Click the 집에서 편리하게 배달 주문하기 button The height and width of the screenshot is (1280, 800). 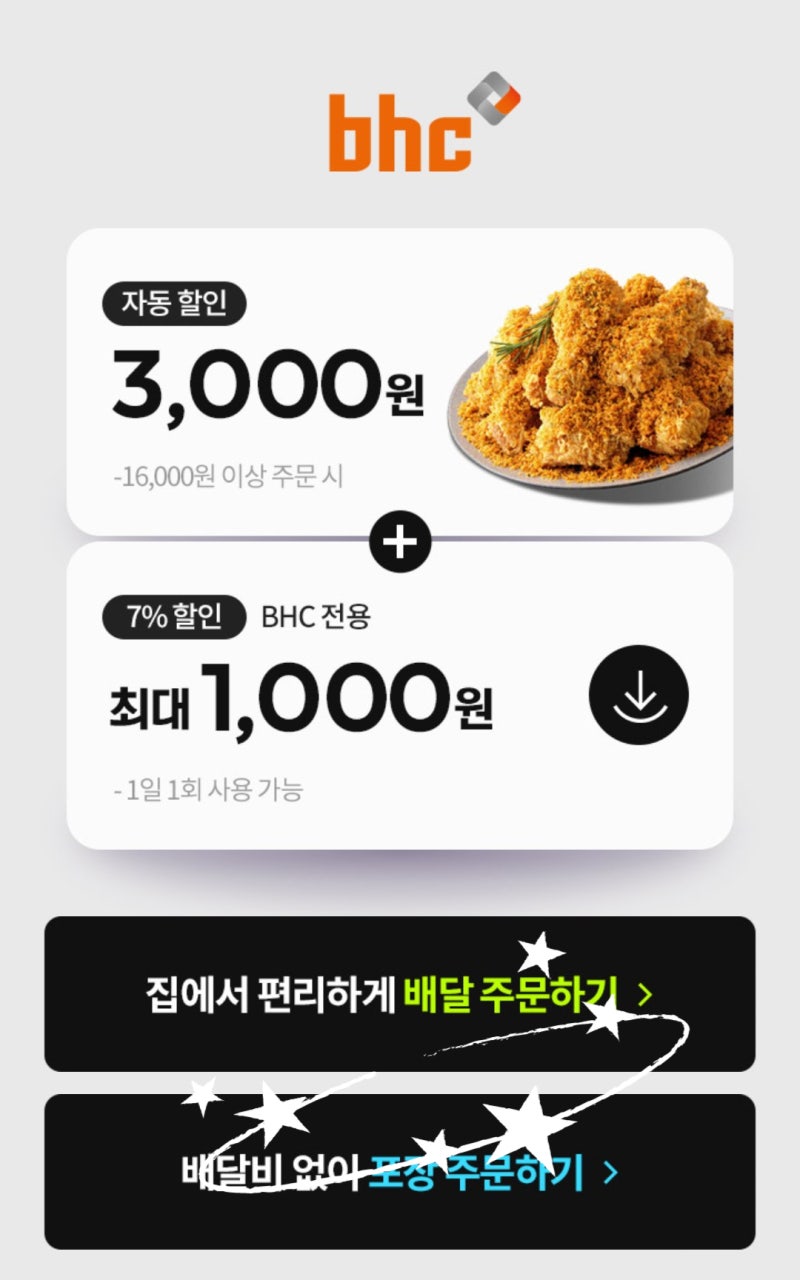400,992
